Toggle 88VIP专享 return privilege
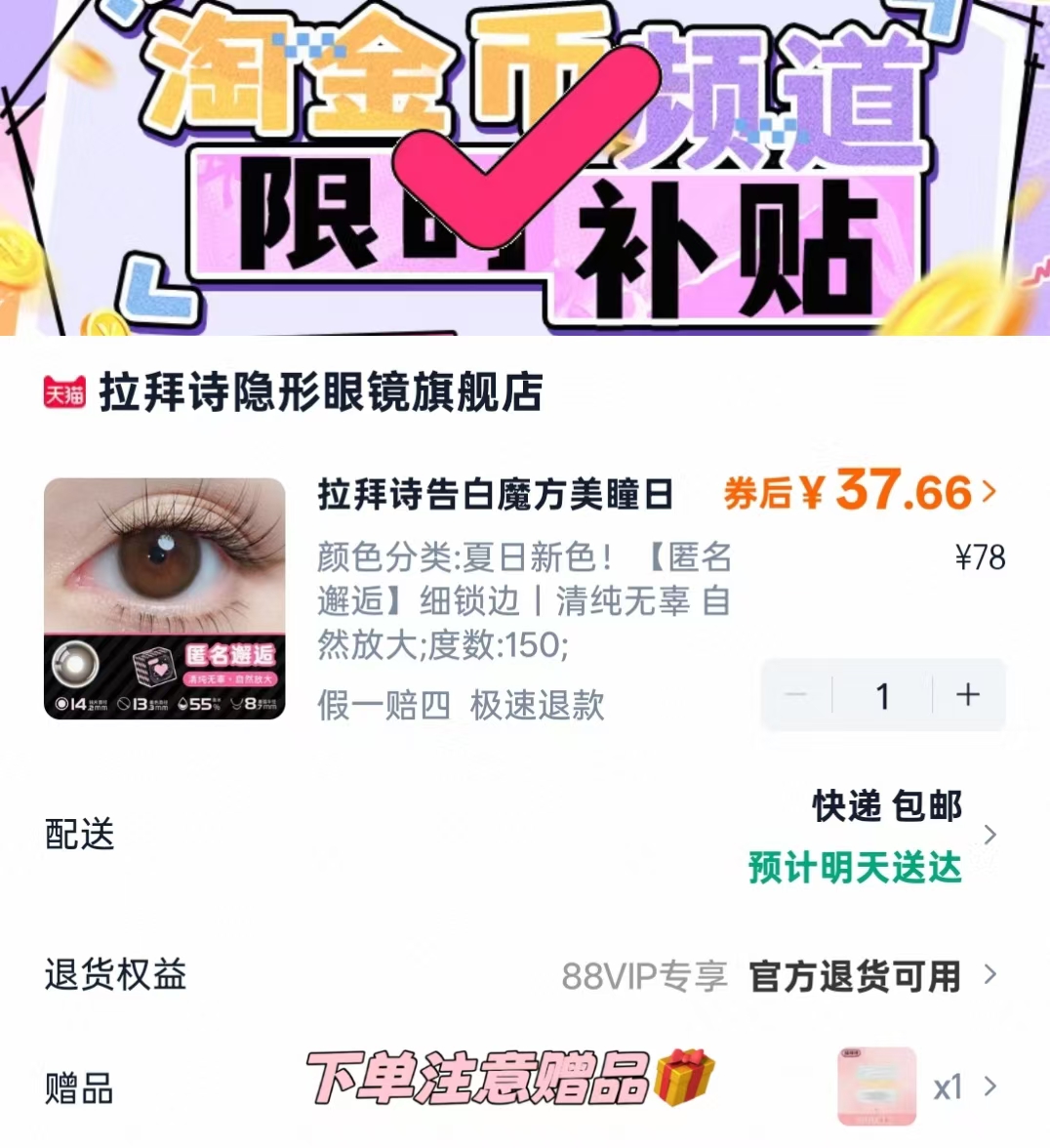1050x1148 pixels. pos(646,974)
